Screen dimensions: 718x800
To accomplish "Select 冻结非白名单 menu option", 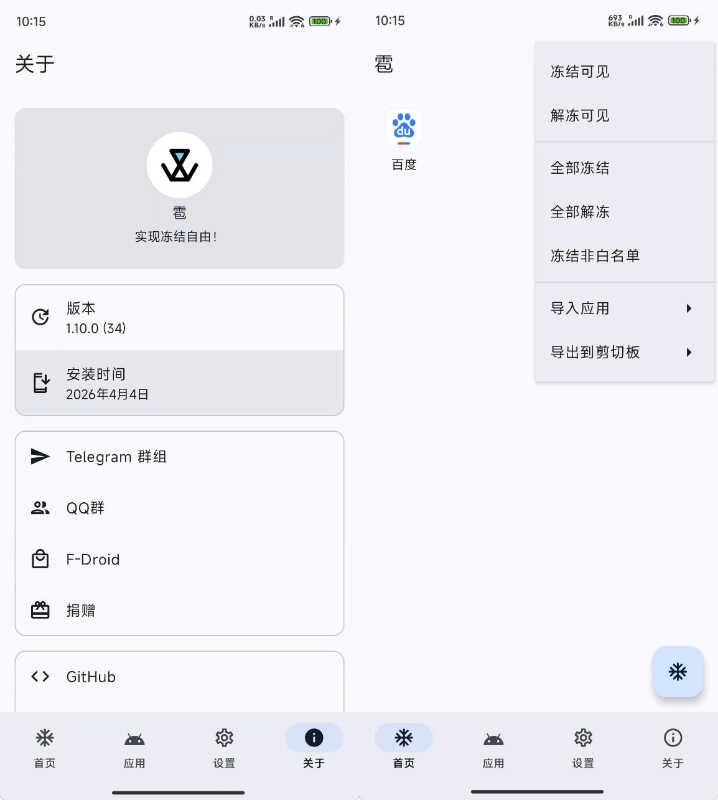I will pos(624,256).
